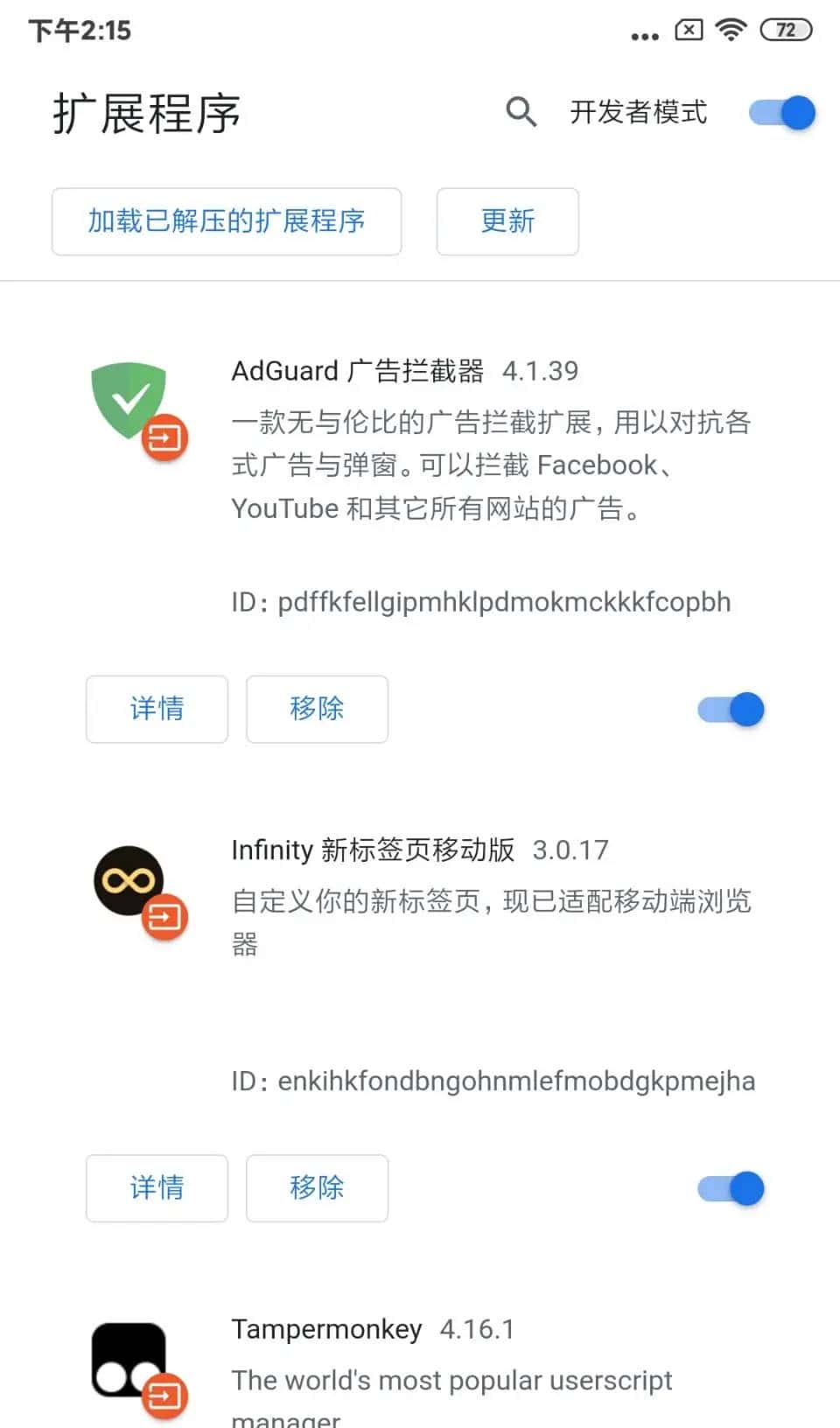Disable 开发者模式 (Developer mode)
The height and width of the screenshot is (1428, 840).
pyautogui.click(x=779, y=112)
